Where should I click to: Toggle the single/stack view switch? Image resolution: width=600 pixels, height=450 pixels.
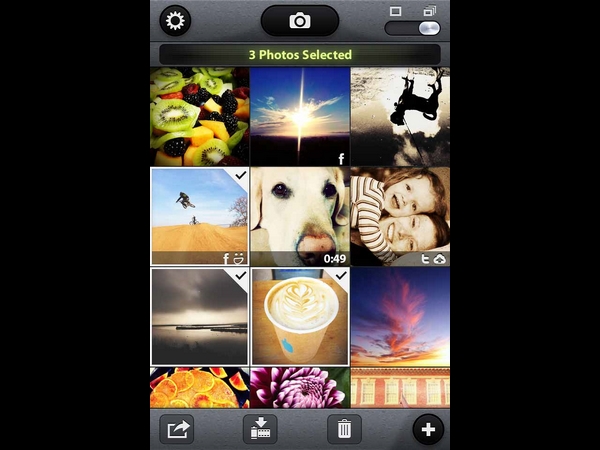(x=411, y=28)
